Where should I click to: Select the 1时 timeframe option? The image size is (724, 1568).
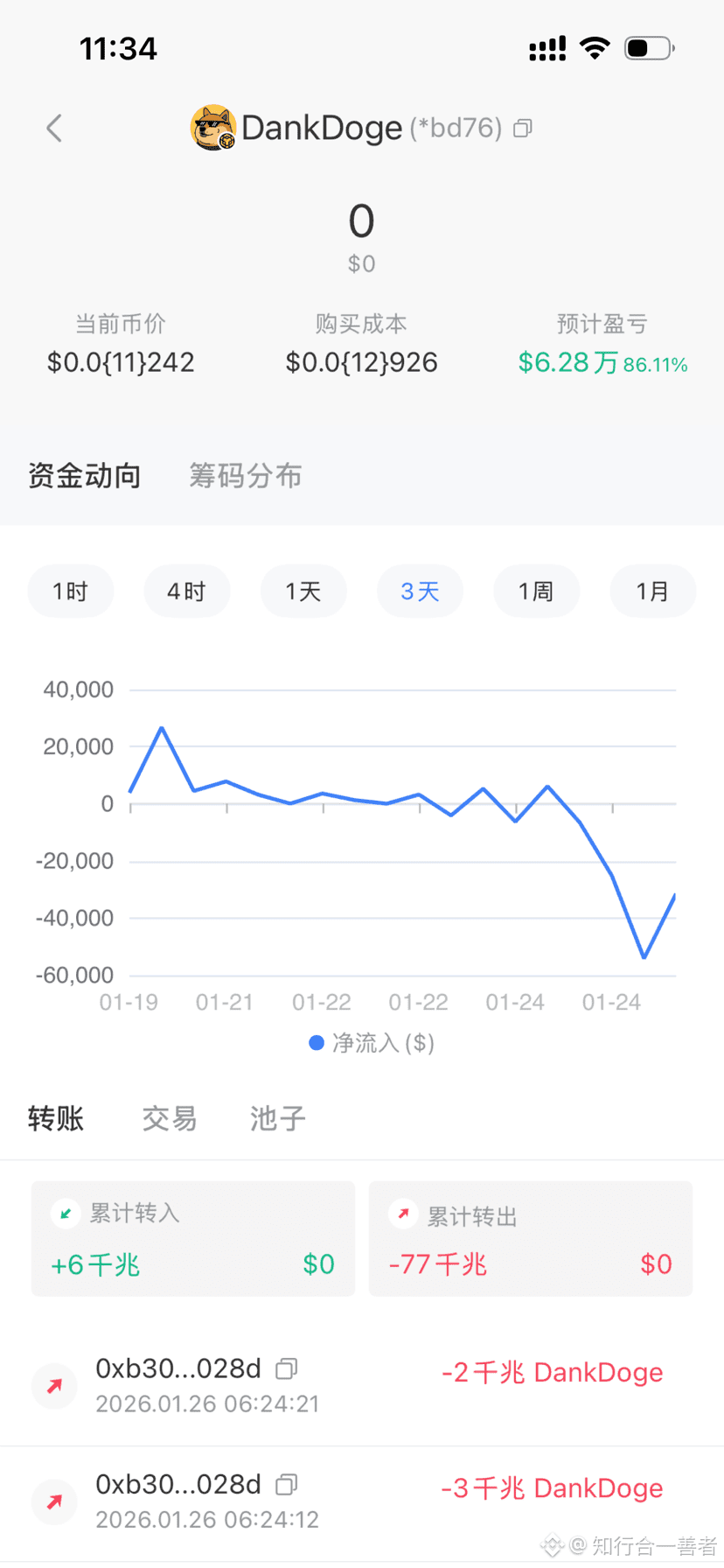(x=71, y=591)
